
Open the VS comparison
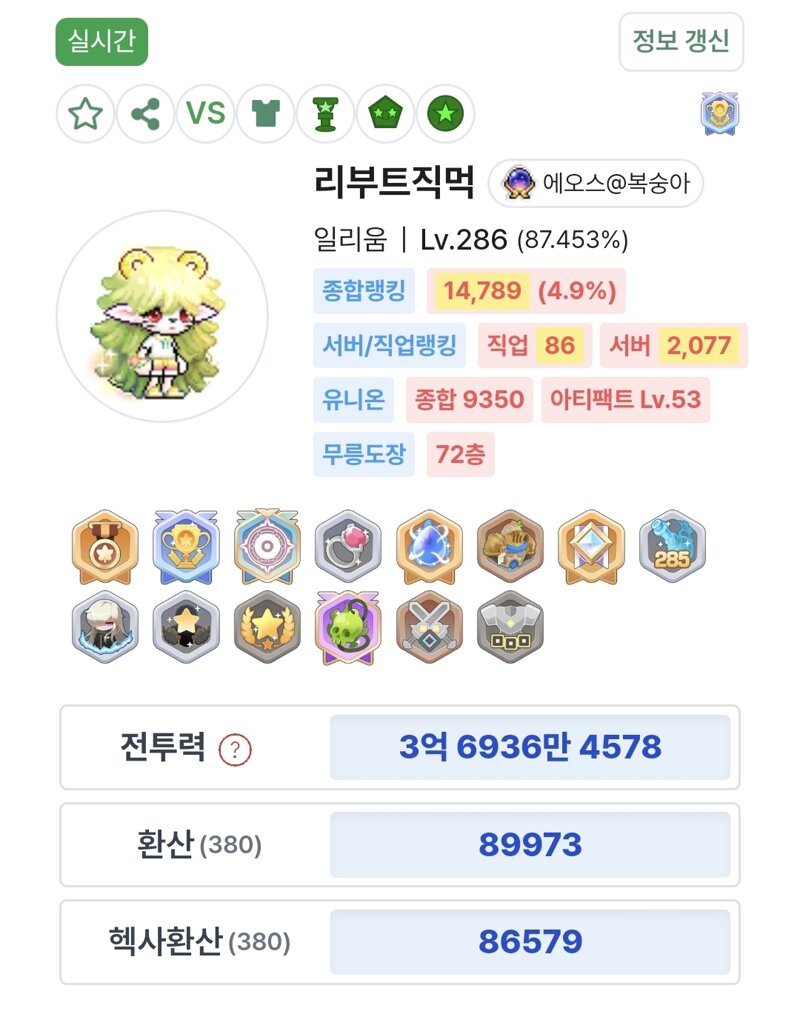coord(206,114)
